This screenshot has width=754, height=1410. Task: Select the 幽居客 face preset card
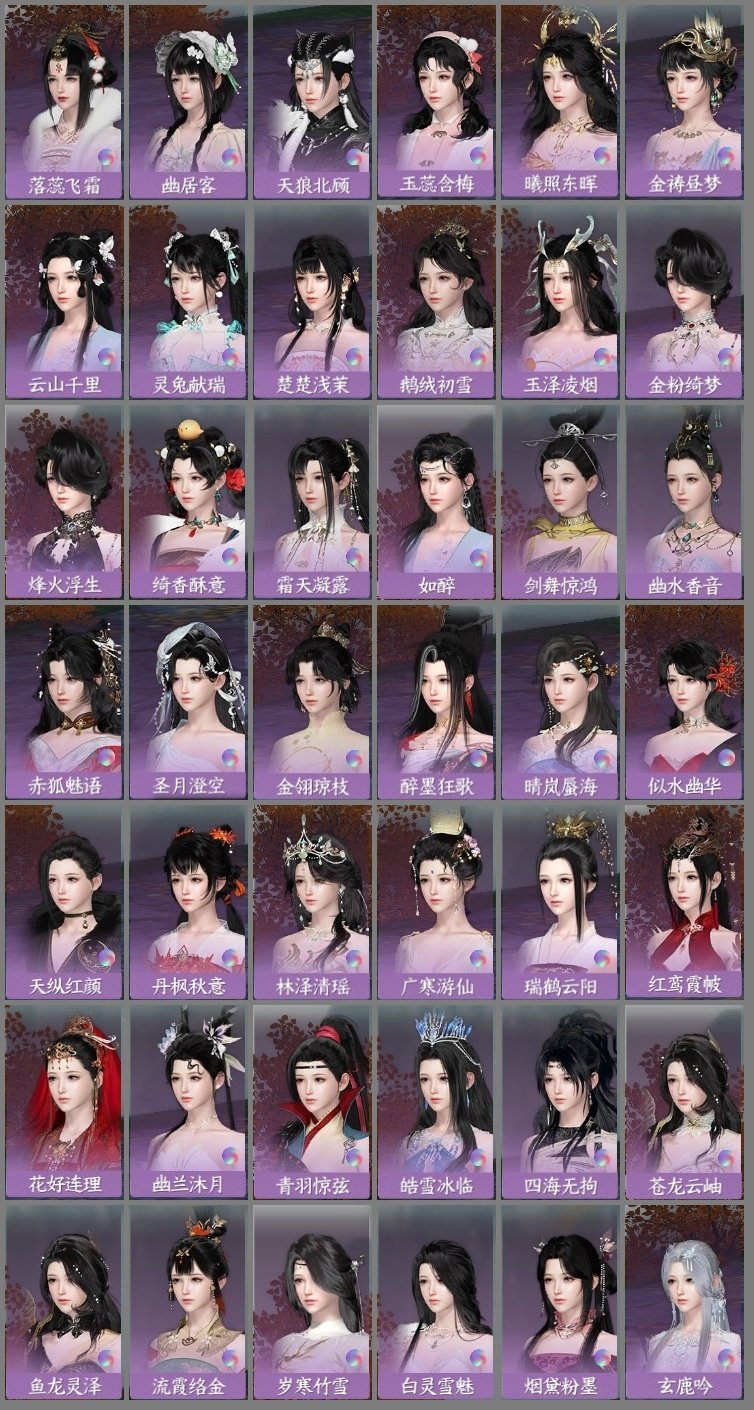(188, 95)
